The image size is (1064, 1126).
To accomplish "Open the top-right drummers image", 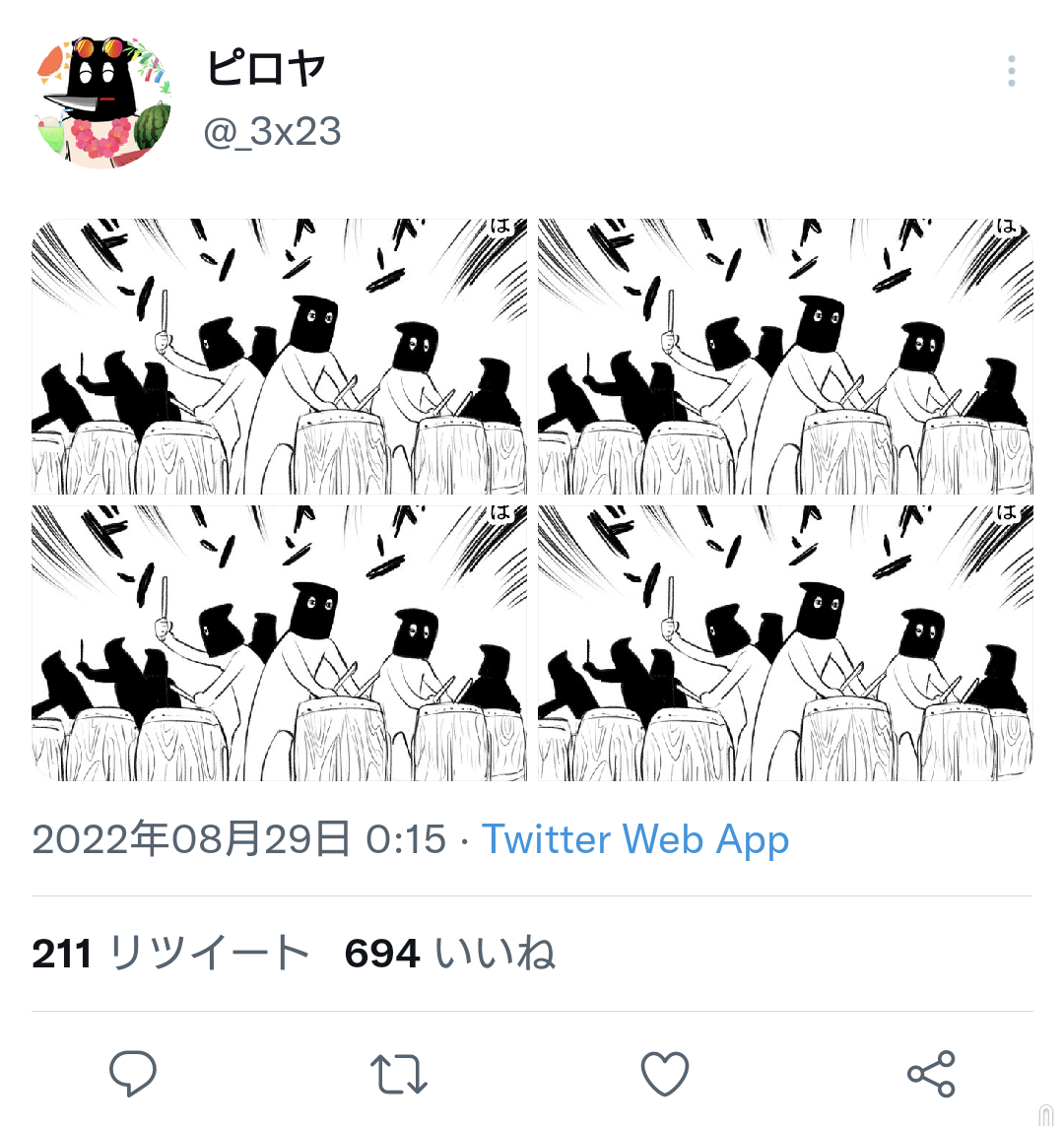I will [785, 357].
